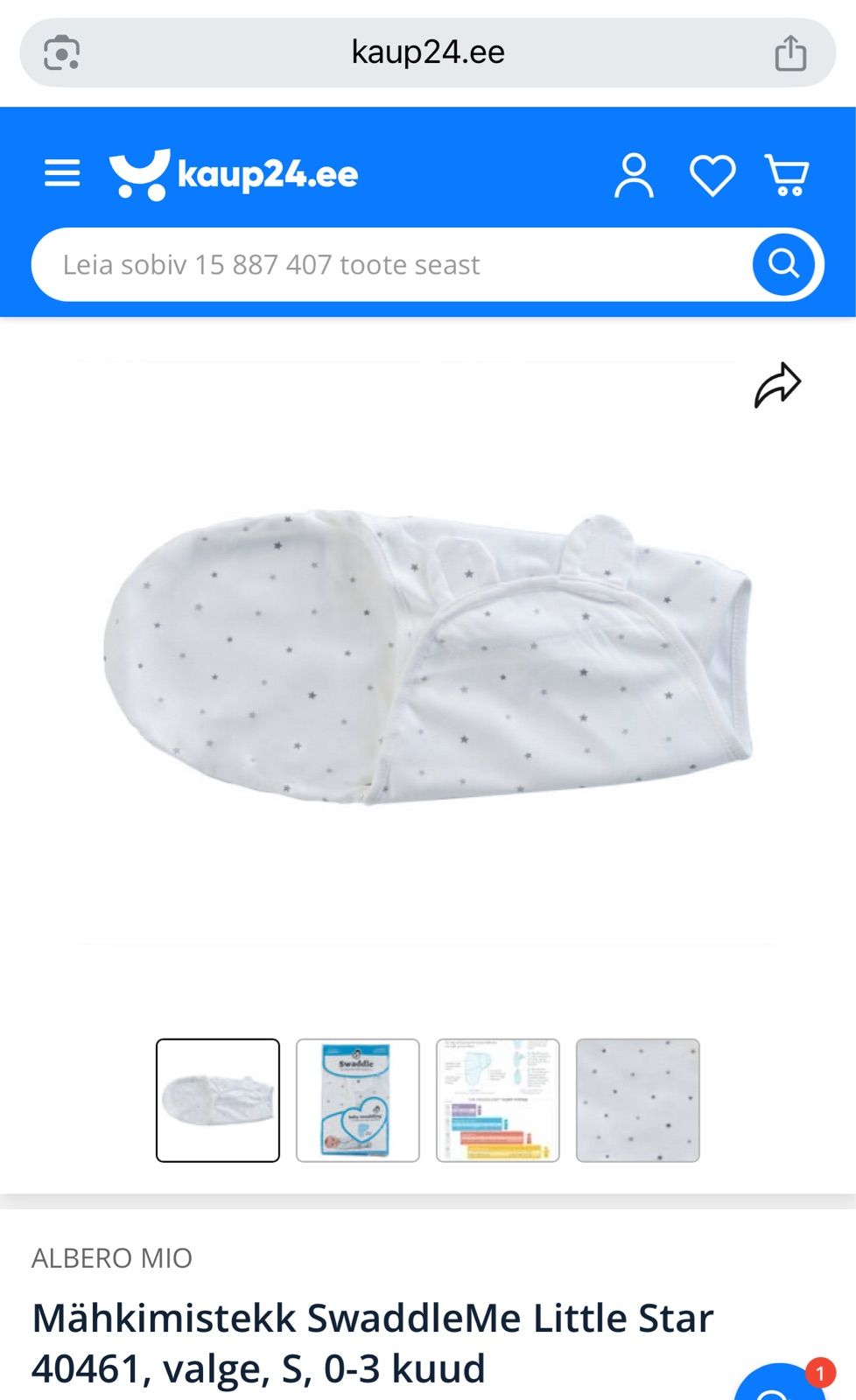Open the hamburger menu
This screenshot has height=1400, width=856.
pos(62,173)
